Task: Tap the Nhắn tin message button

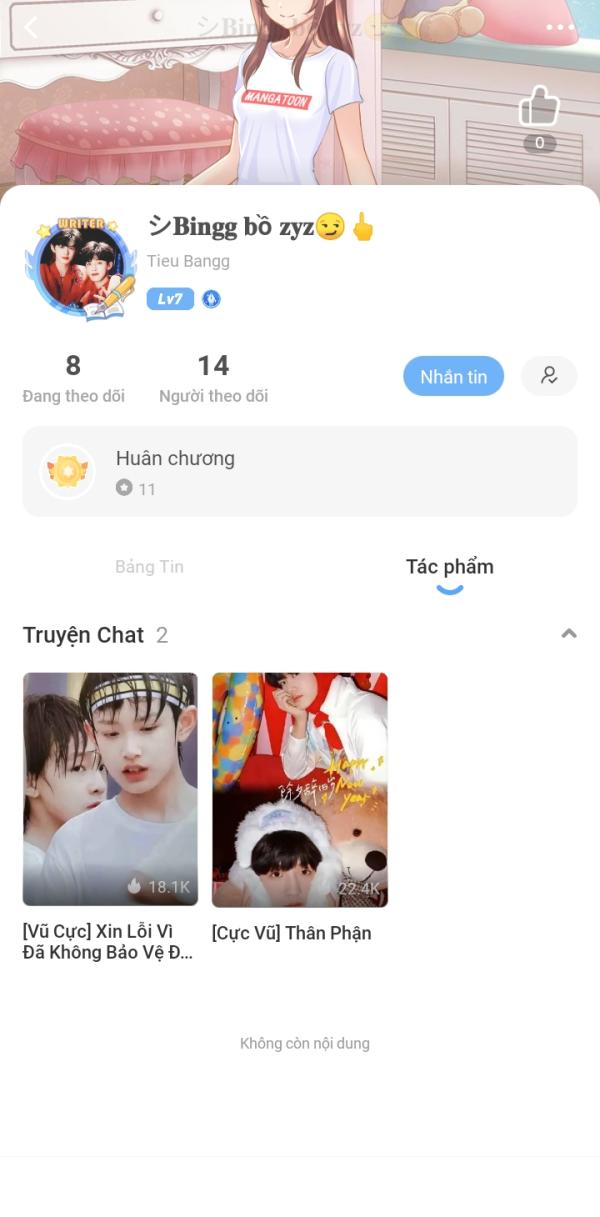Action: click(x=453, y=377)
